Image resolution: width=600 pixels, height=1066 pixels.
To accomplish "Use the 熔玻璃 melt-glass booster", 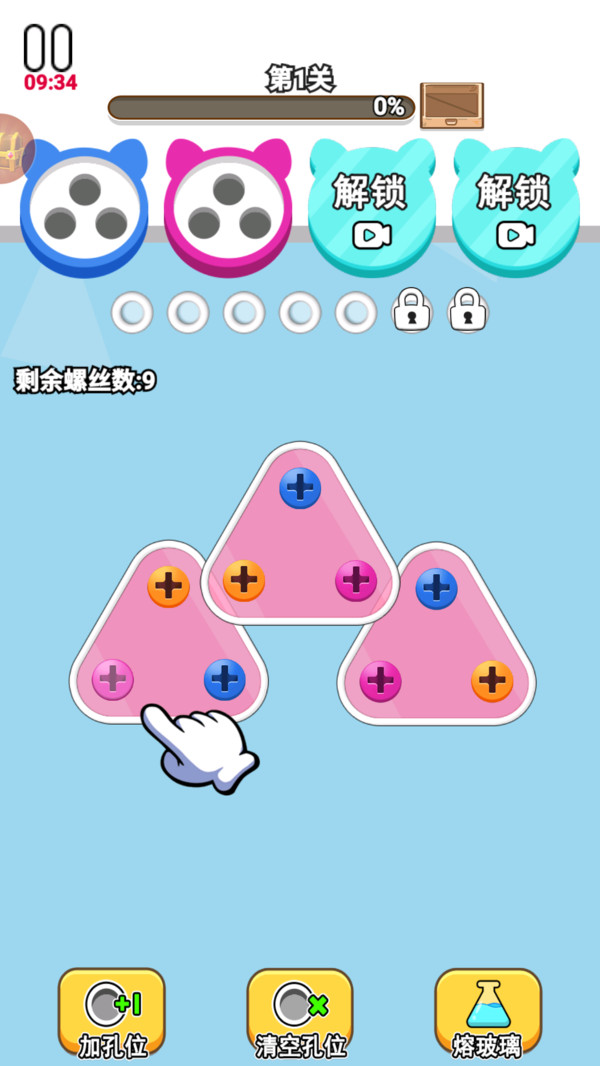I will click(x=488, y=1012).
